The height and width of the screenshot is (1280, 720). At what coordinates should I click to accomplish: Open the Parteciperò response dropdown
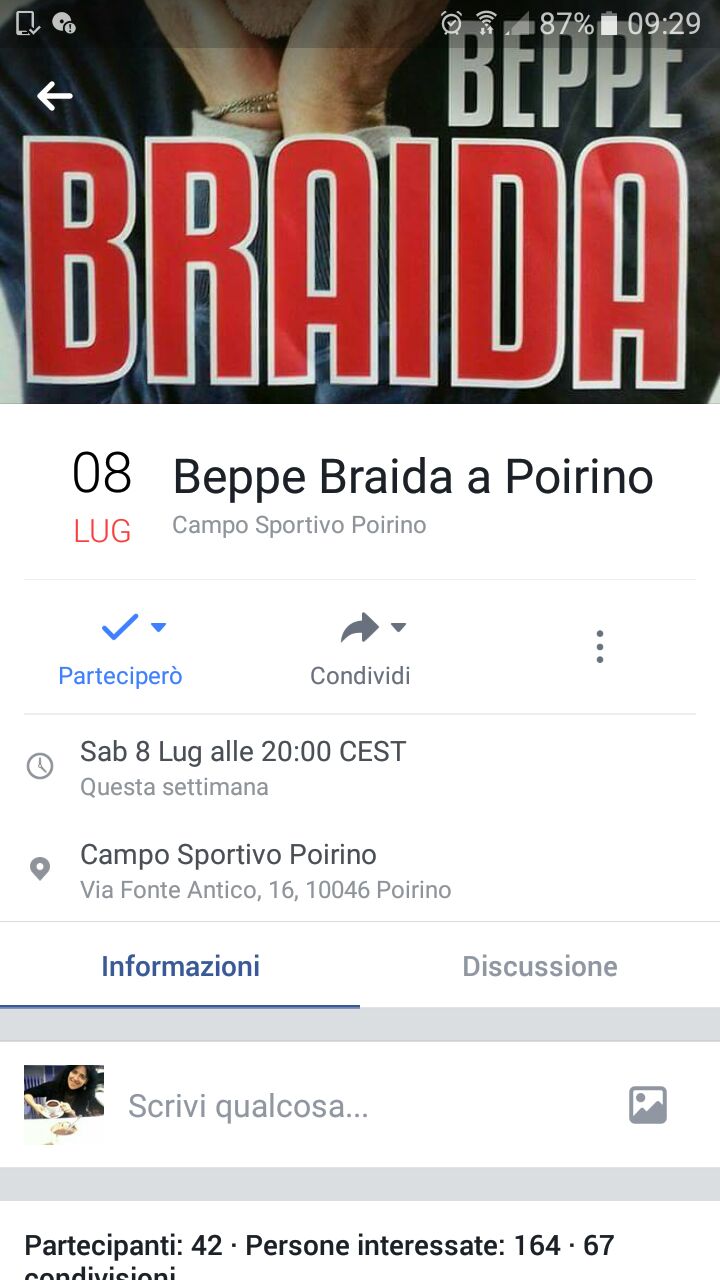point(120,648)
